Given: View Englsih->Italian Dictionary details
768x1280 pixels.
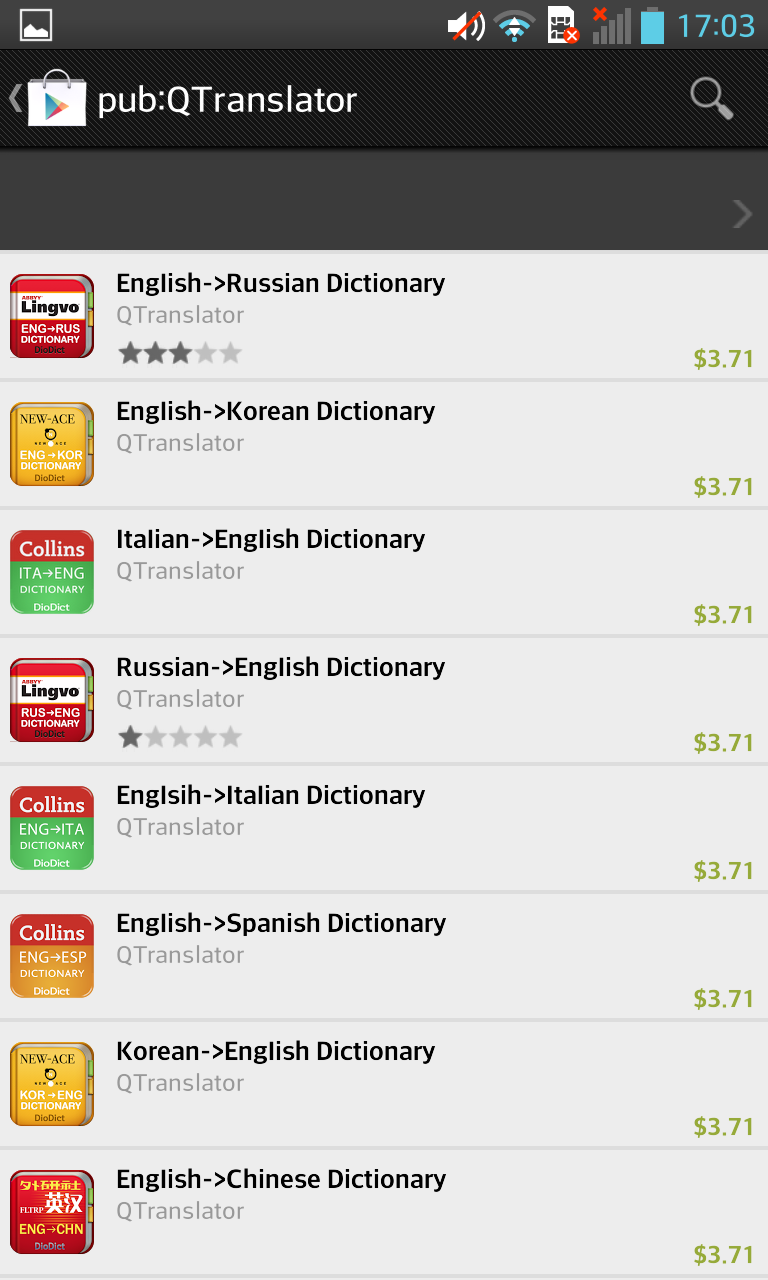Looking at the screenshot, I should click(x=384, y=828).
